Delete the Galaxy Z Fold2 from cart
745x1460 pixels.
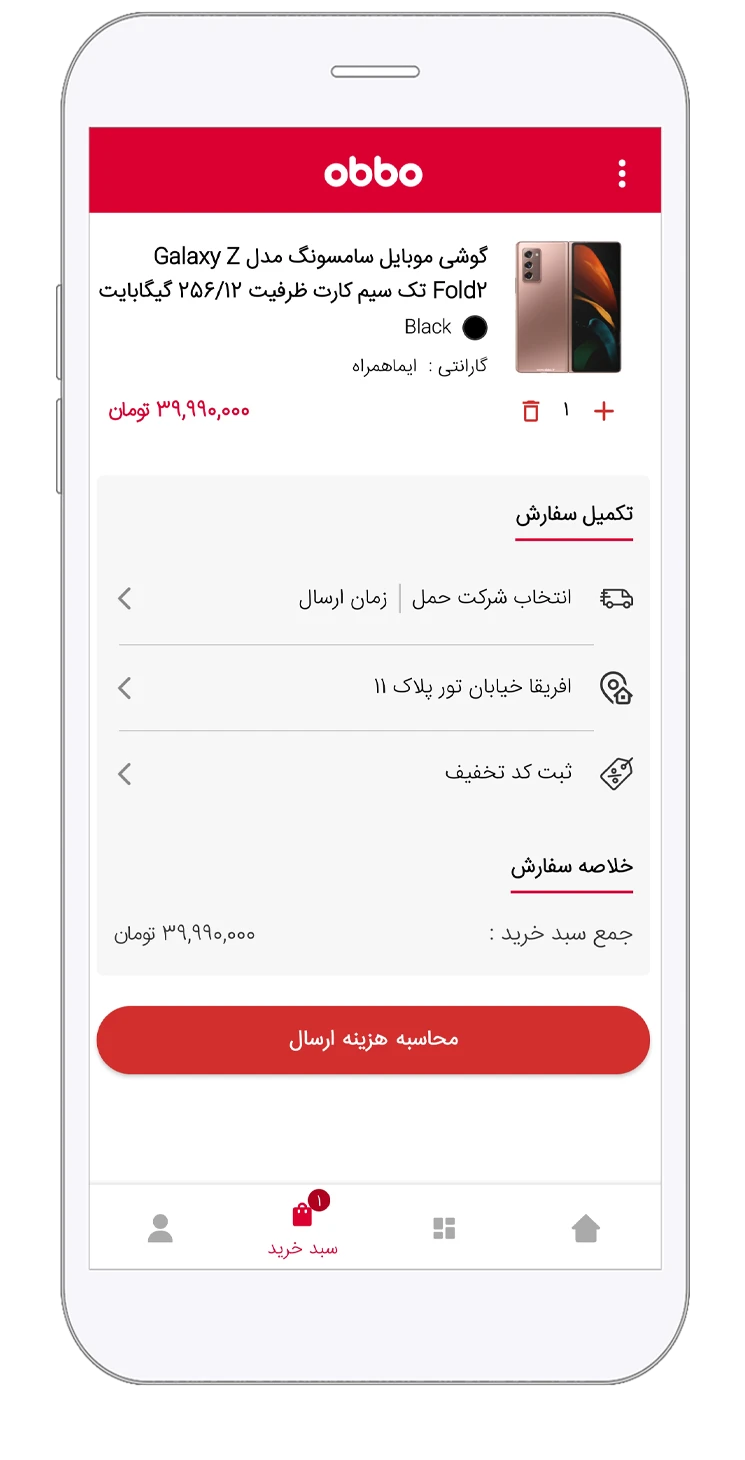pos(531,411)
